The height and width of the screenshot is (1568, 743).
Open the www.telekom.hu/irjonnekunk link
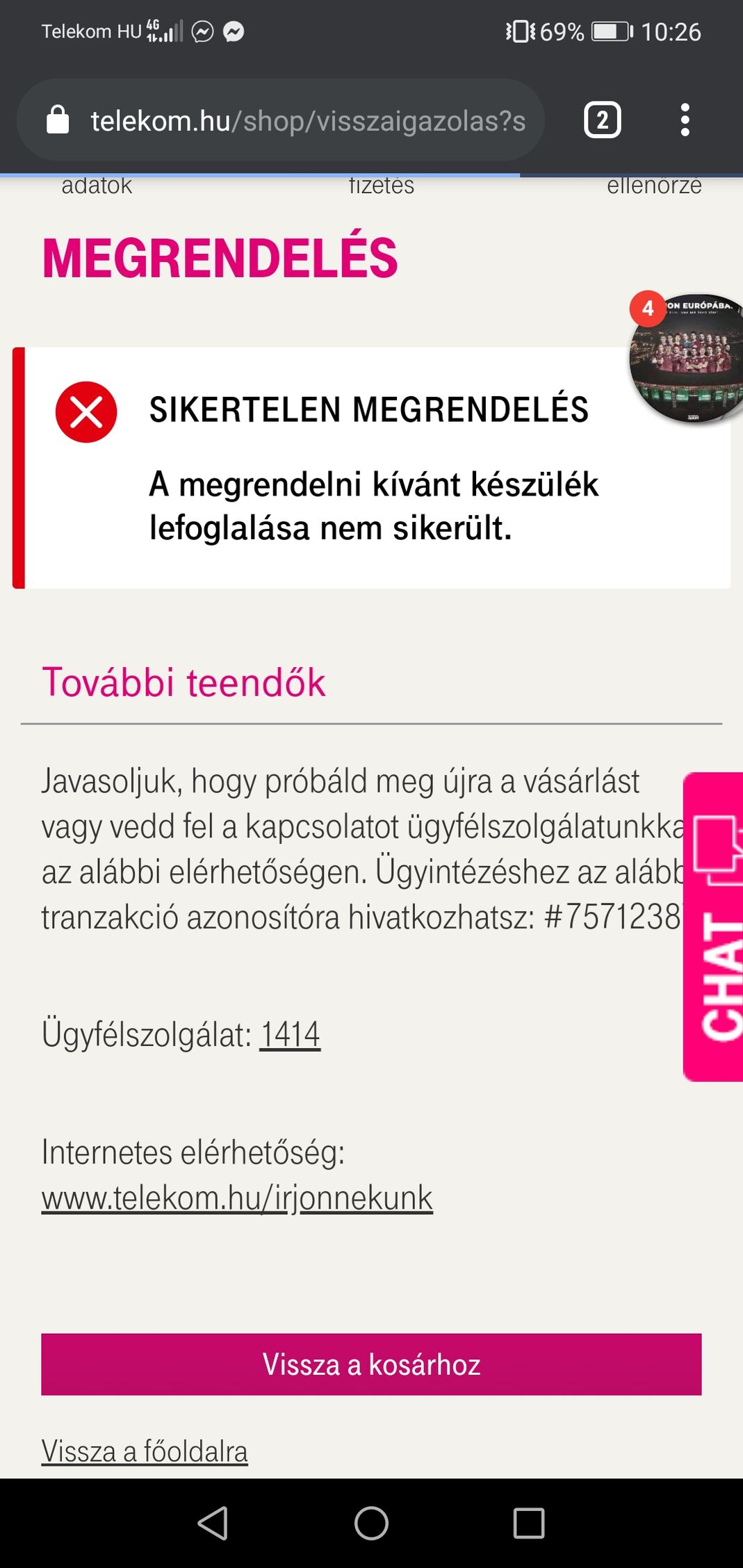[237, 1198]
